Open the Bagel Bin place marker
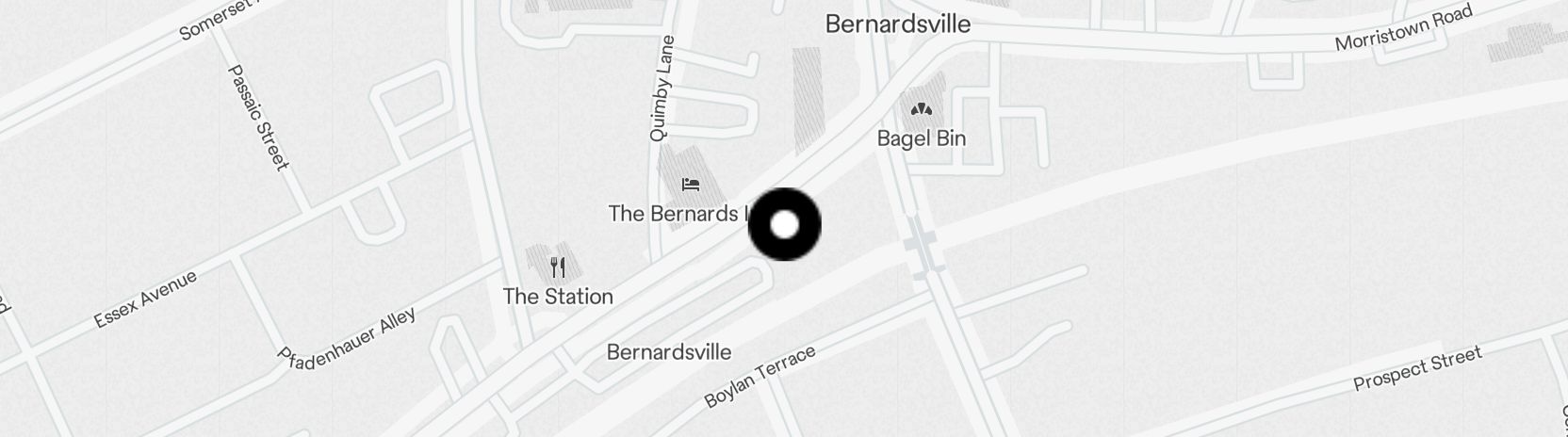 [x=921, y=109]
